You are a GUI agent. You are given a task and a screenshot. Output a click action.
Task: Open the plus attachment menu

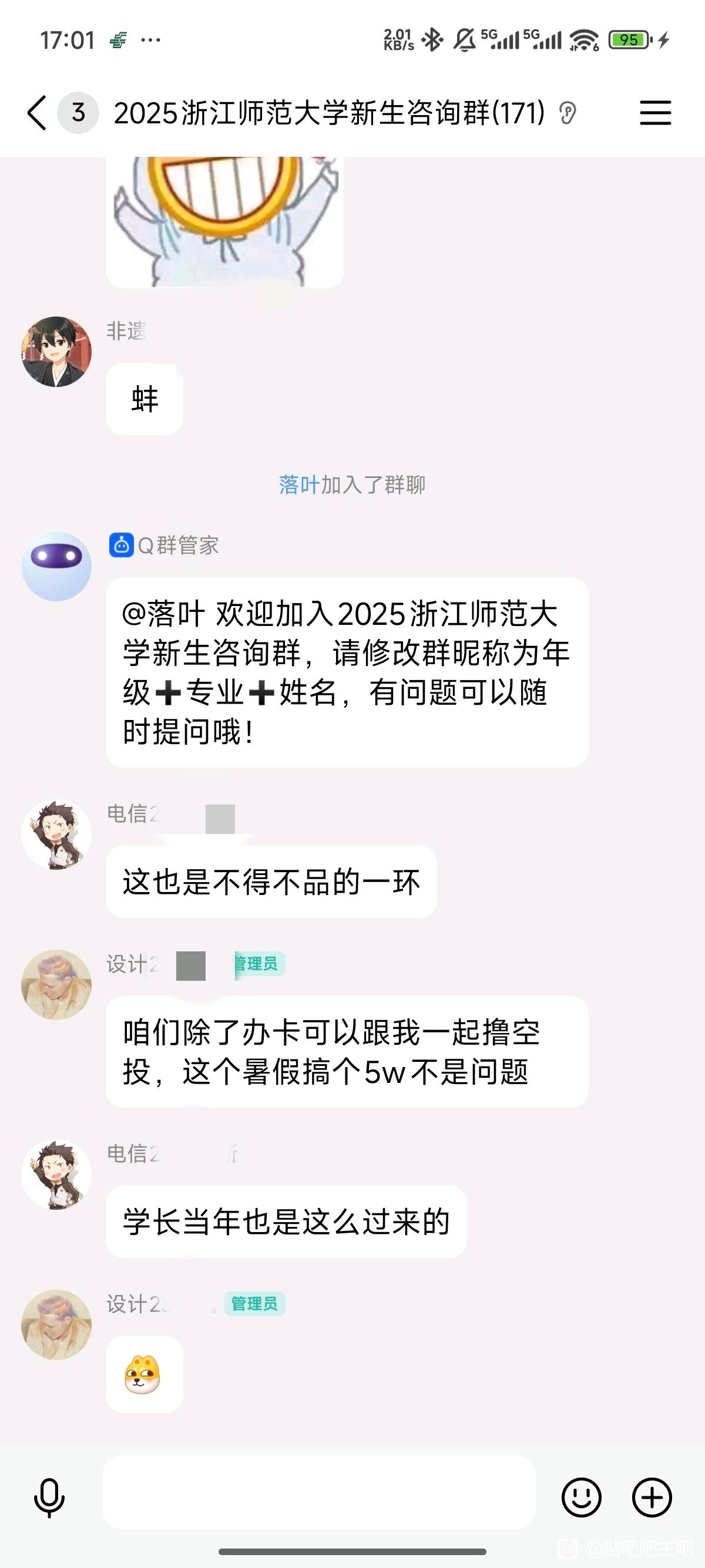[x=652, y=1497]
